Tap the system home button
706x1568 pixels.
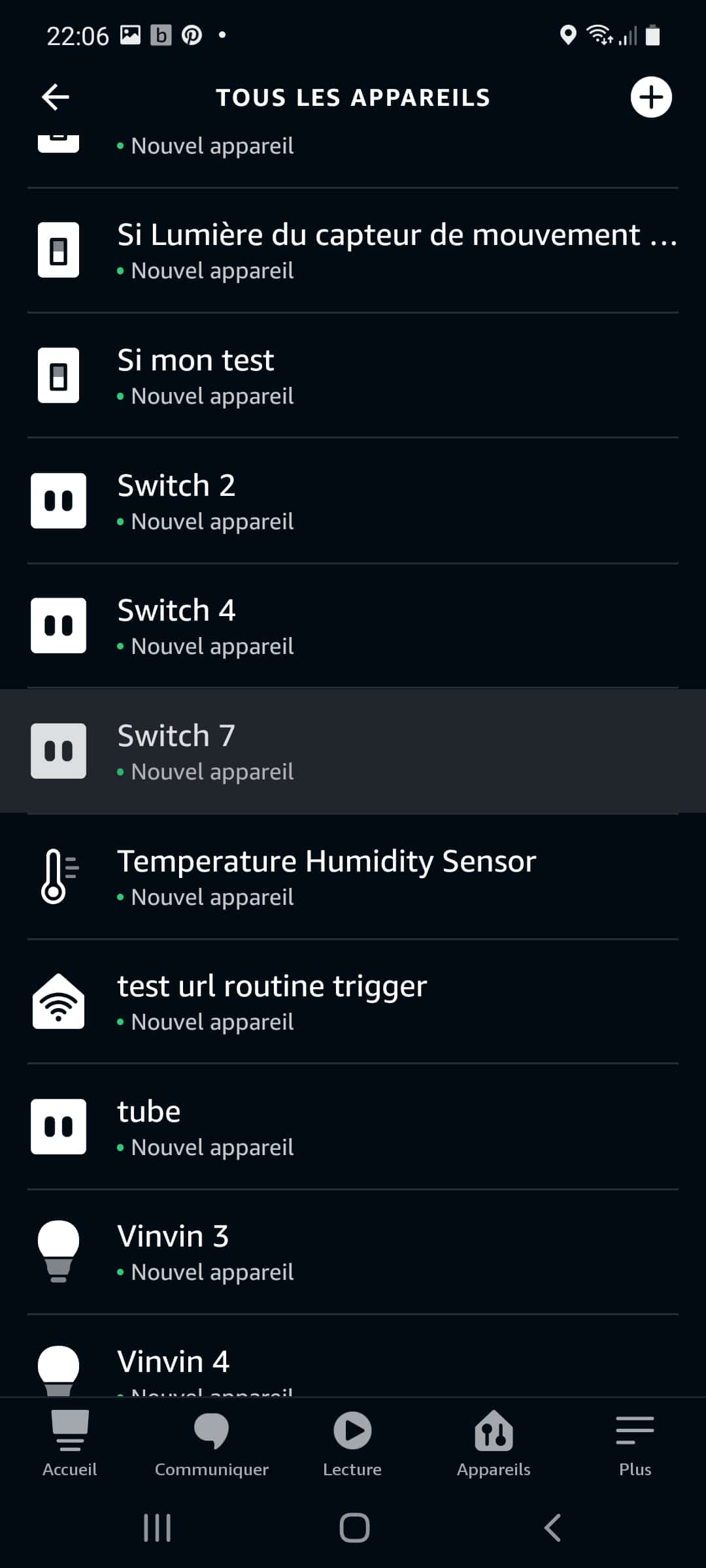click(x=354, y=1527)
